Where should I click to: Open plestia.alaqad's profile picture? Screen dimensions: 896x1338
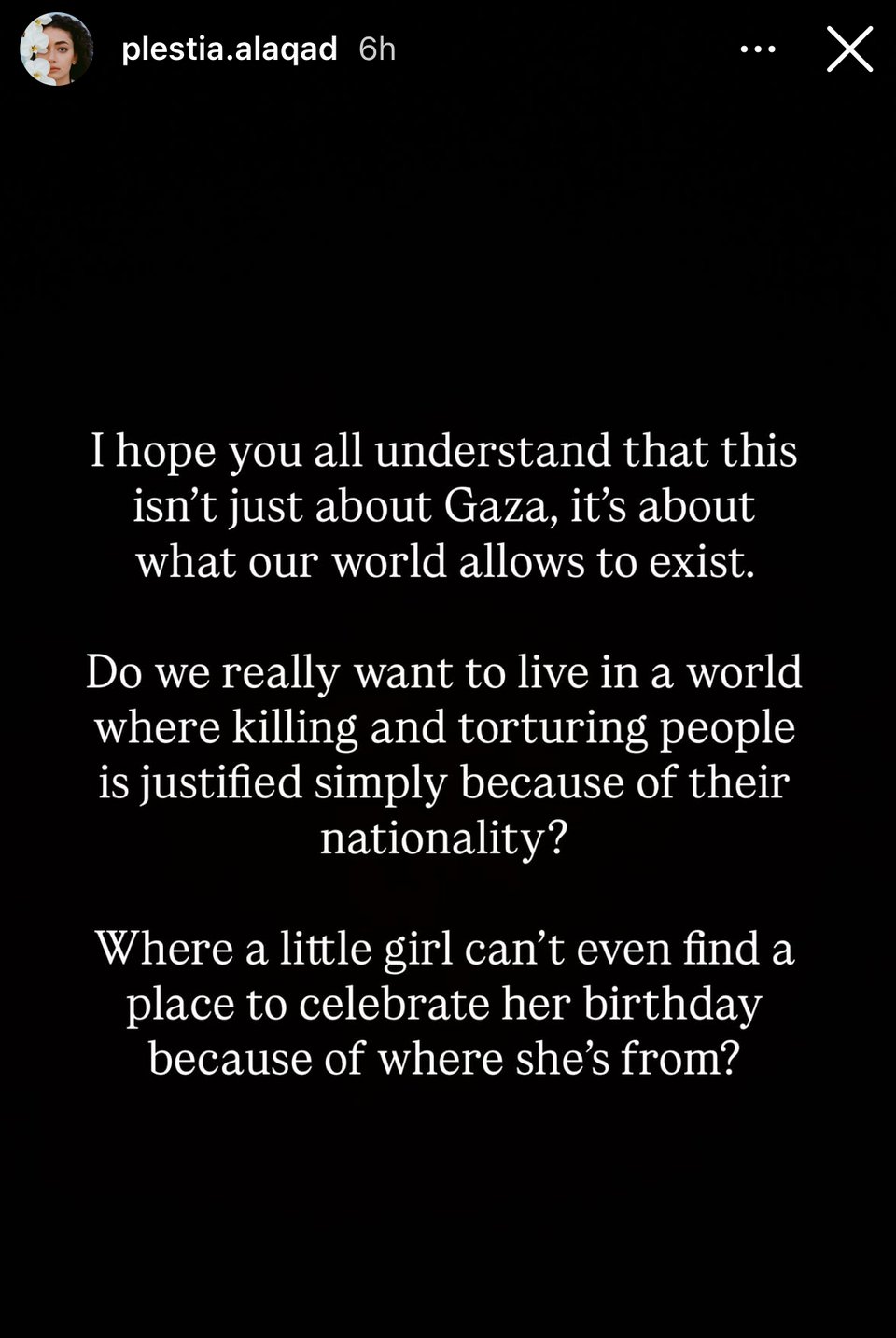coord(57,49)
